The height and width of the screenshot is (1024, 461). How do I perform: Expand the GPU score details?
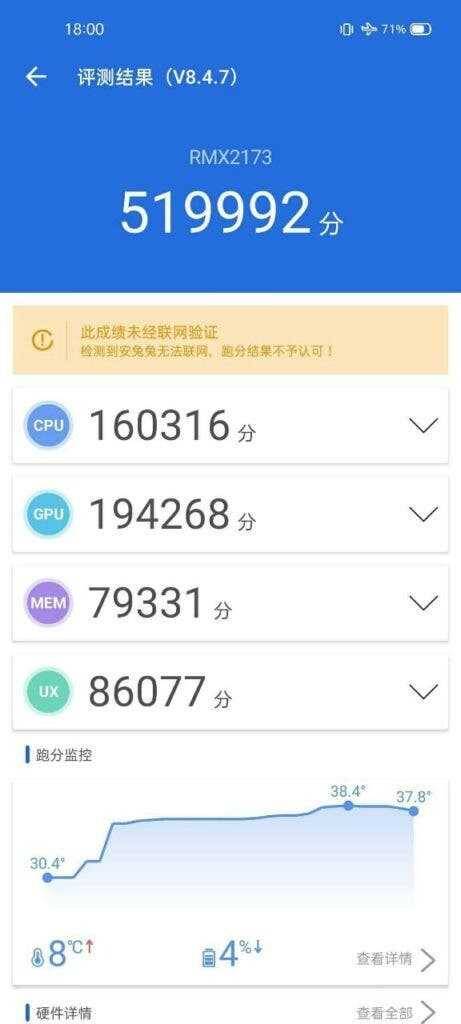pos(422,515)
